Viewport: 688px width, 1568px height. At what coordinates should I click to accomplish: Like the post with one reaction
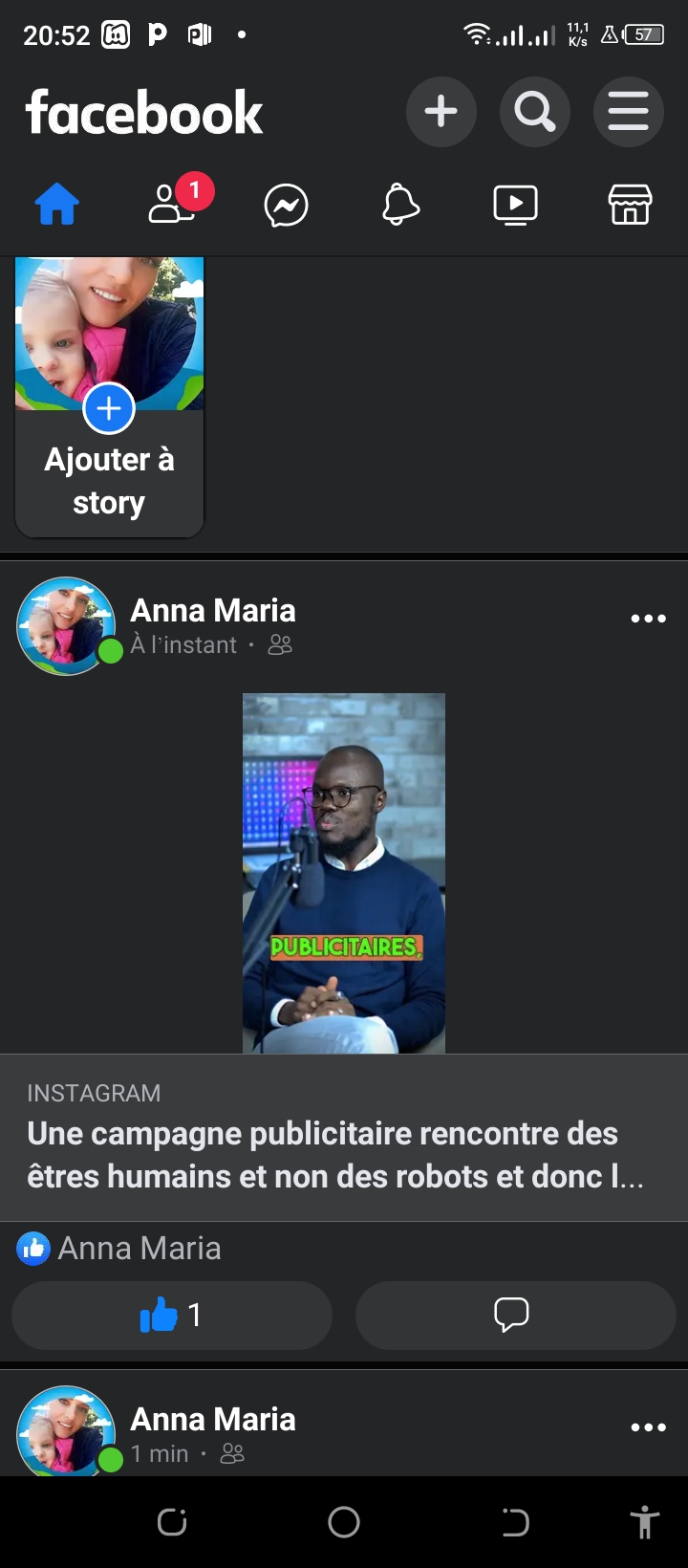[x=172, y=1316]
